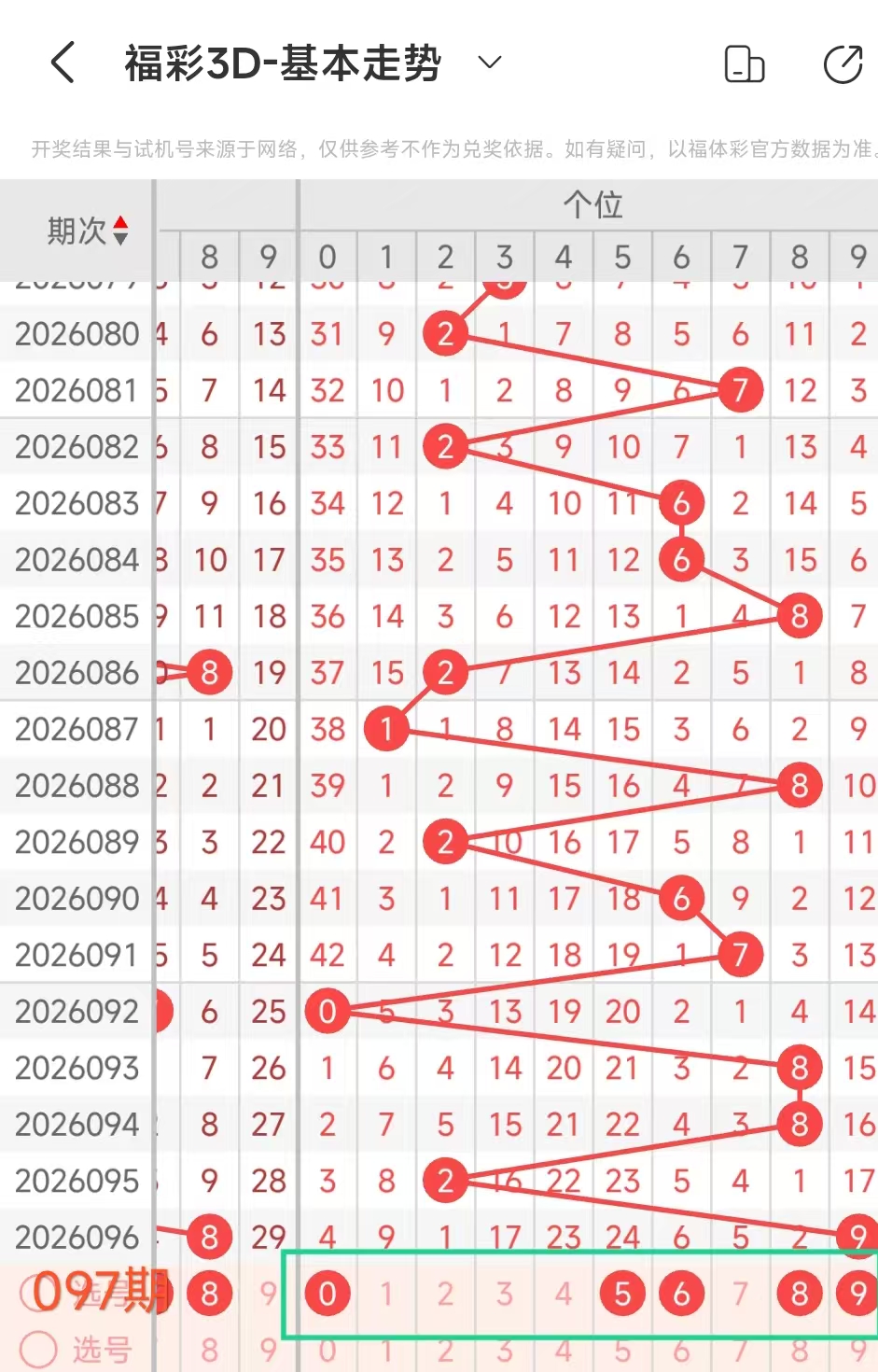Deselect 个位 number 8 in 097期 row

coord(800,1294)
